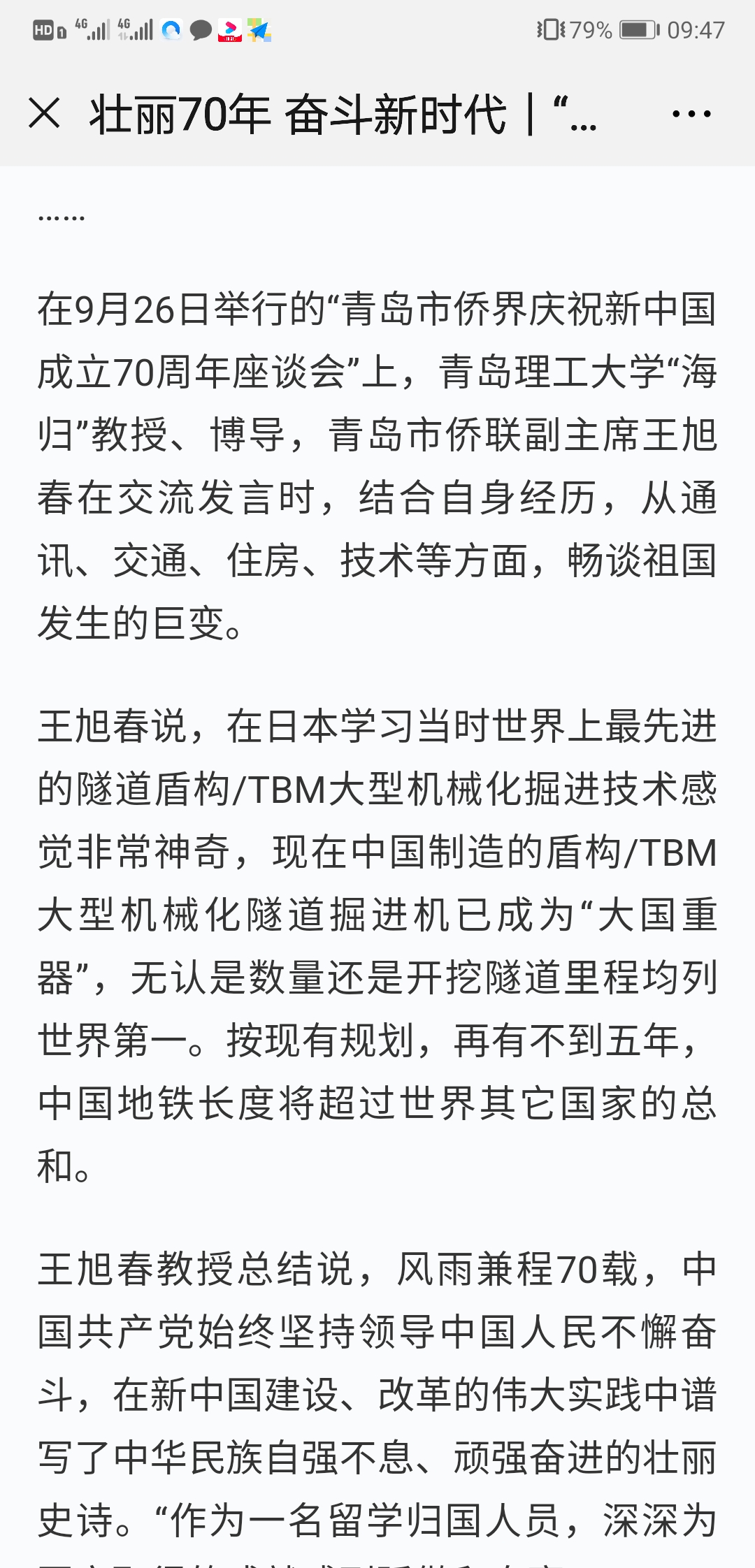The image size is (755, 1568).
Task: Close the article page
Action: (x=45, y=113)
